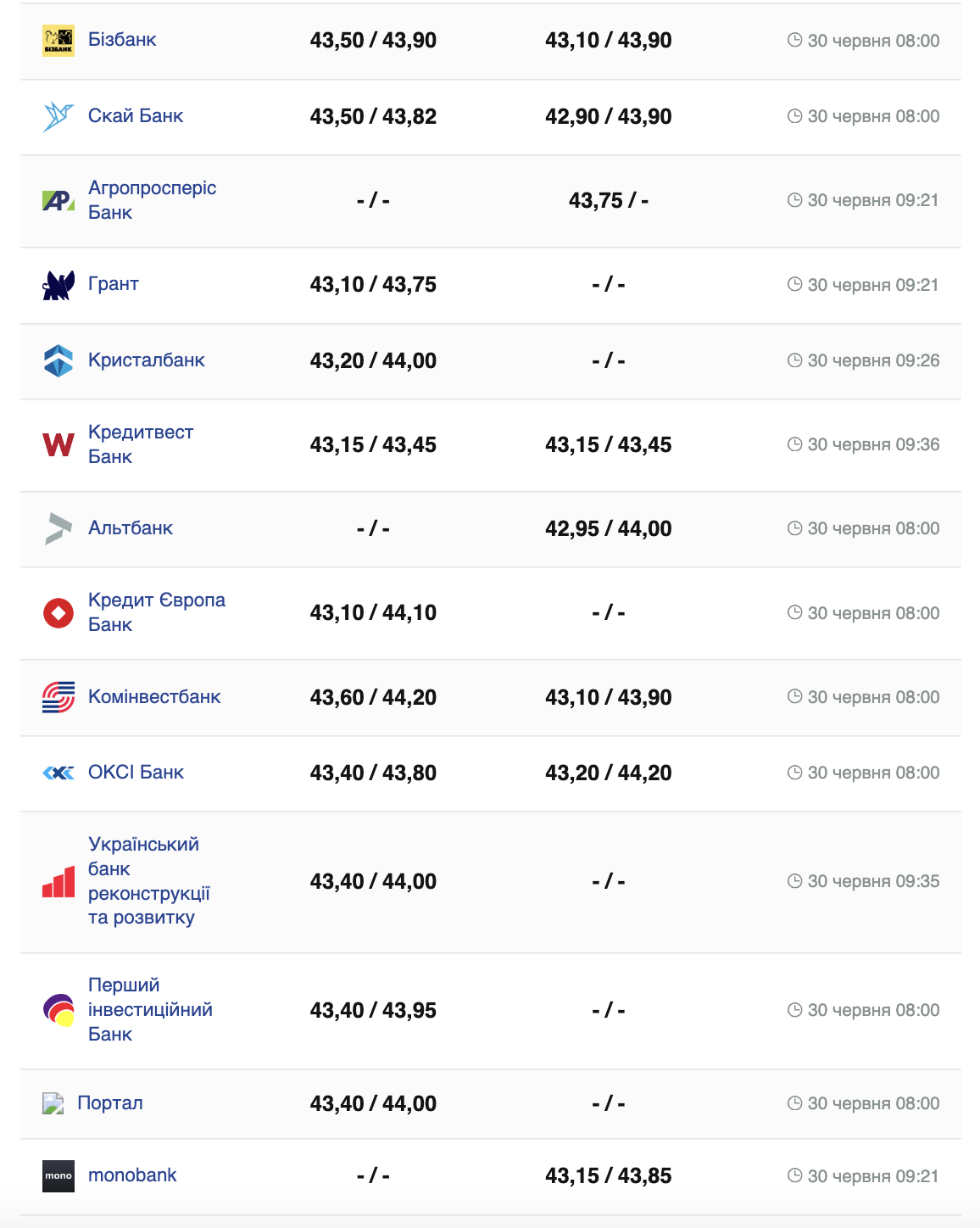Open the Портал link
The height and width of the screenshot is (1228, 980).
point(110,1103)
